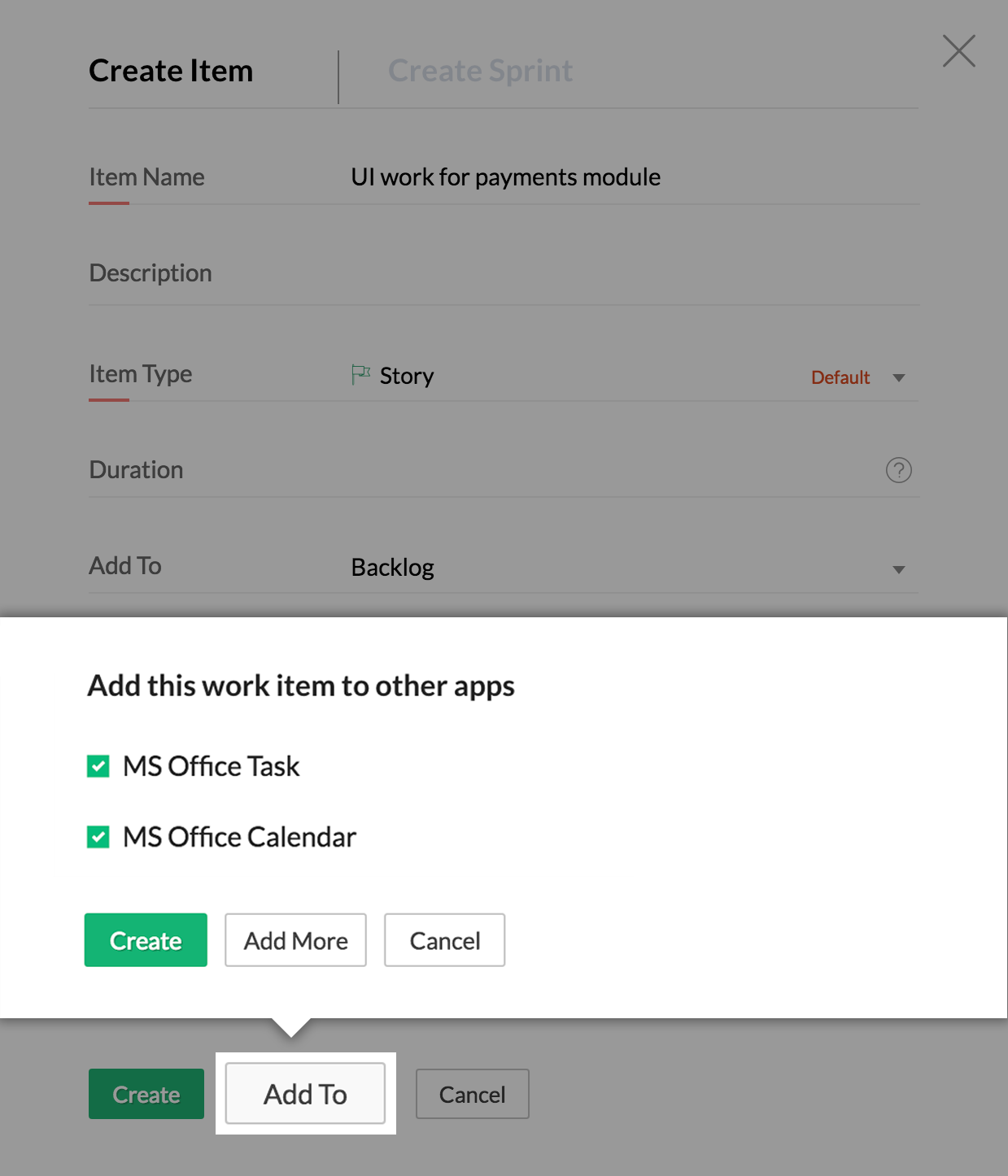Screen dimensions: 1008x1176
Task: Uncheck the MS Office Task checkbox
Action: click(x=98, y=766)
